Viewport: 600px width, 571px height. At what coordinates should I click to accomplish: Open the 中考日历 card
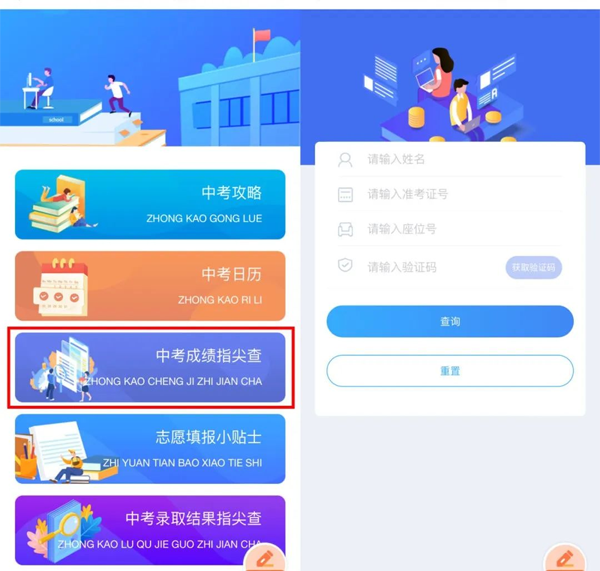[x=150, y=286]
